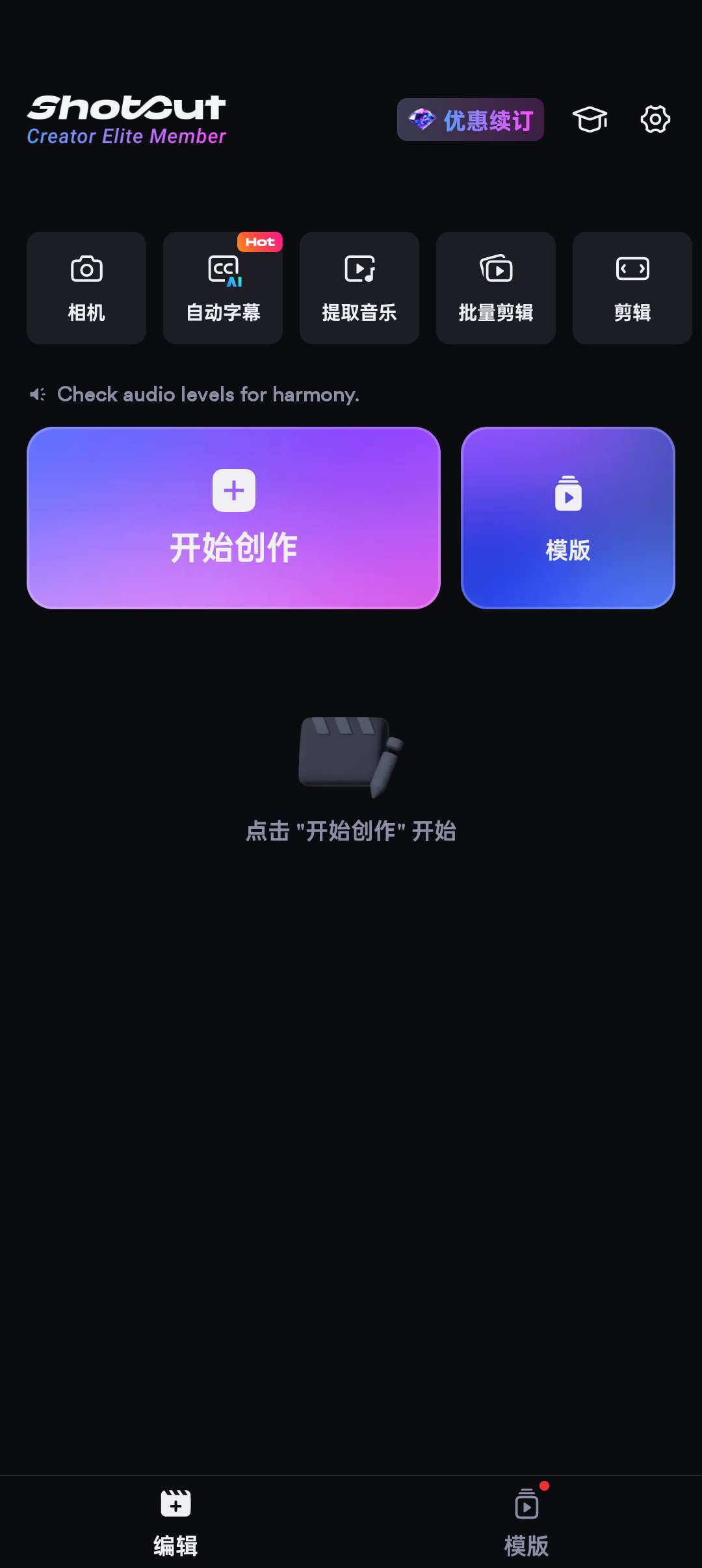Open the 提取音乐 audio extraction tool
Image resolution: width=702 pixels, height=1568 pixels.
pos(359,288)
